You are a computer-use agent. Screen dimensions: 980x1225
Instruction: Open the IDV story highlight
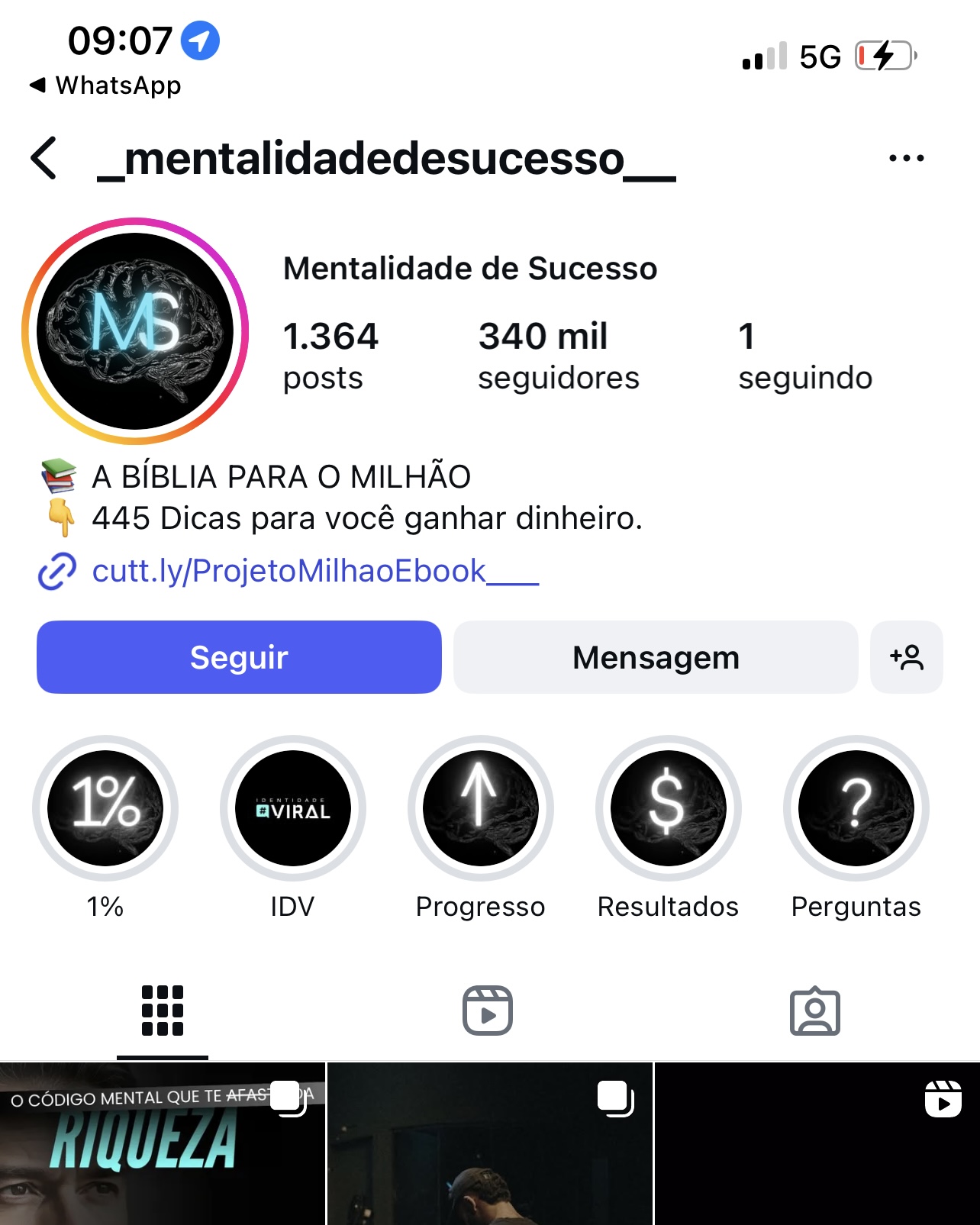293,808
